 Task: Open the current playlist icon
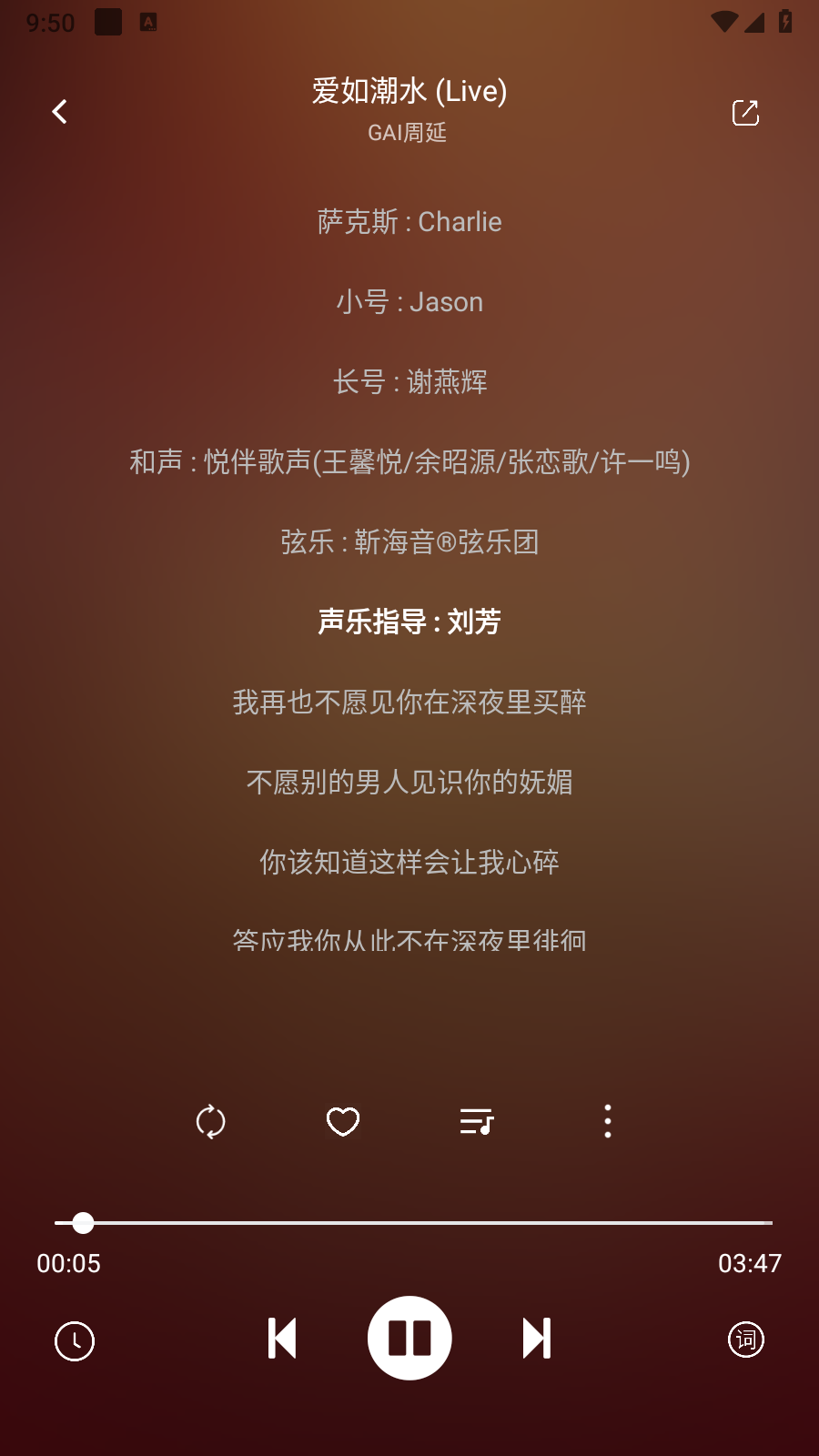tap(477, 1121)
